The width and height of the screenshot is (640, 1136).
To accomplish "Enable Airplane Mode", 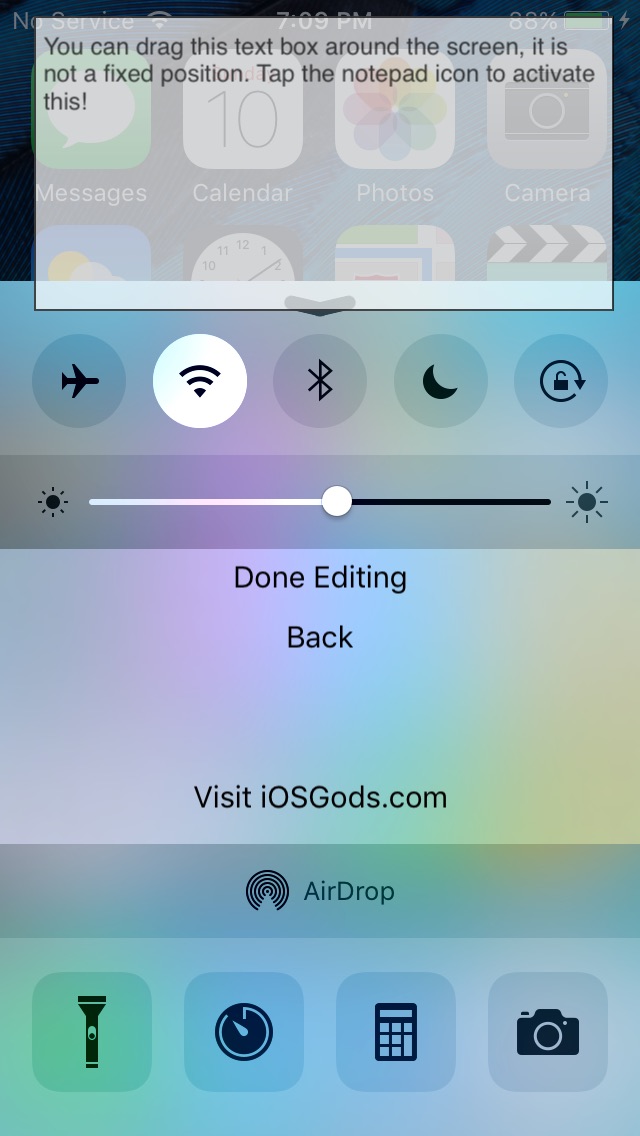I will pyautogui.click(x=80, y=381).
